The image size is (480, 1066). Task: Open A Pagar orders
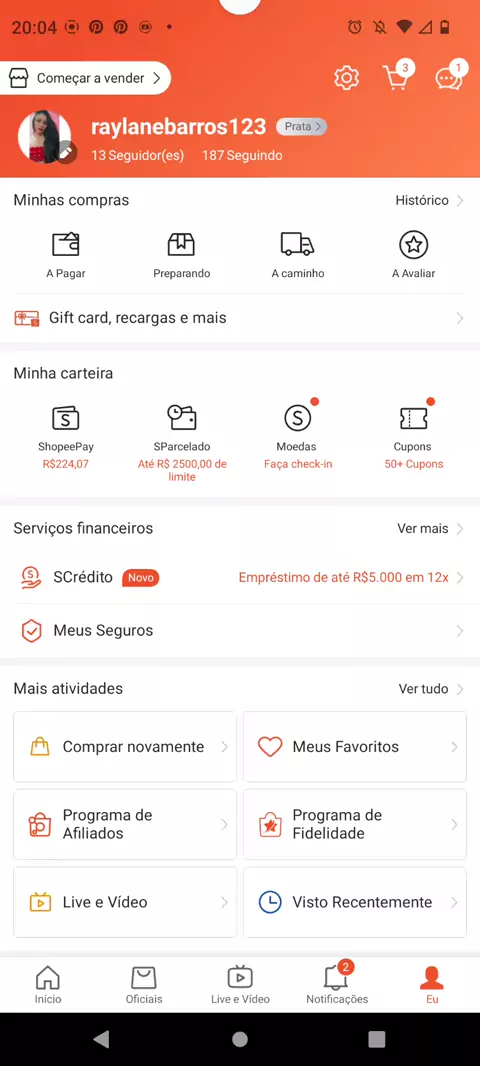tap(66, 255)
